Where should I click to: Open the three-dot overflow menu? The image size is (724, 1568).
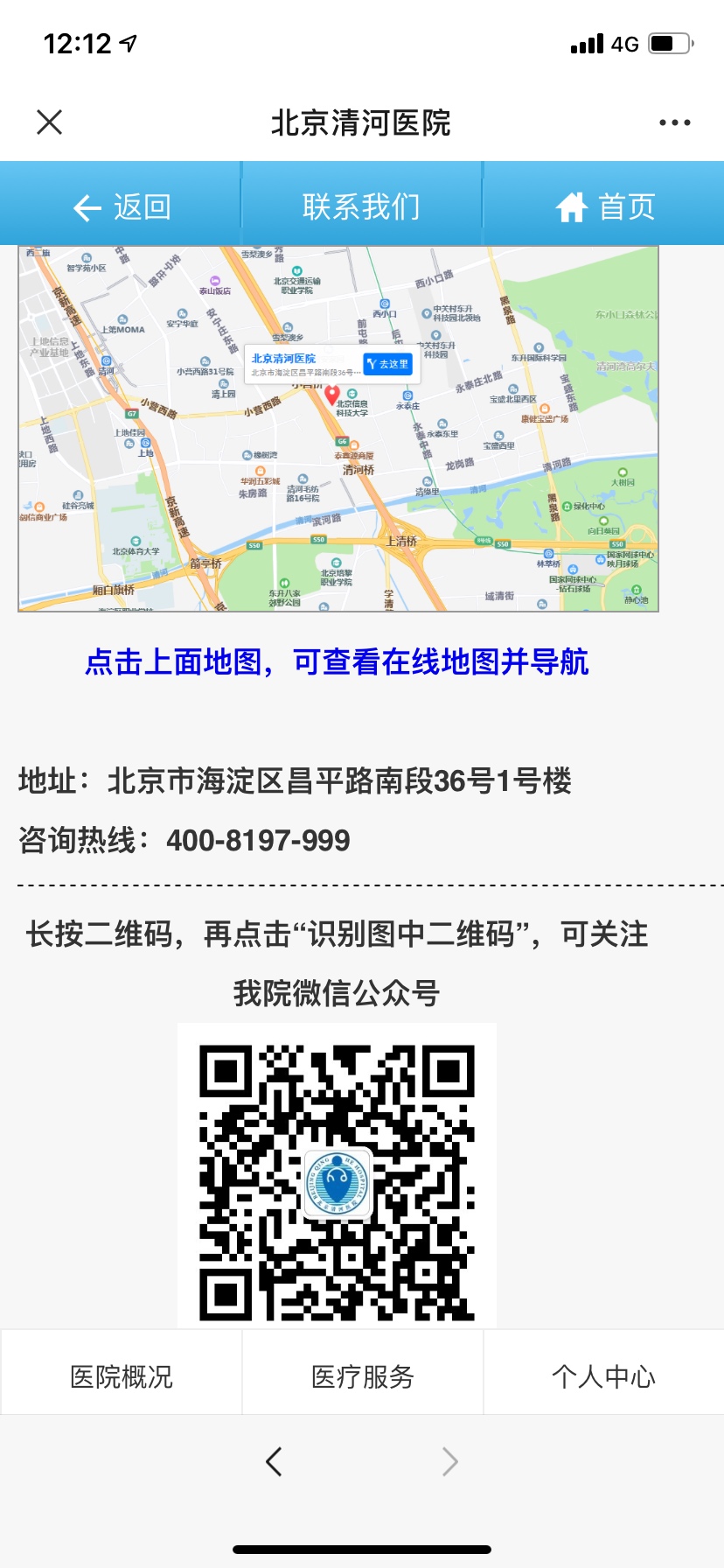point(674,122)
